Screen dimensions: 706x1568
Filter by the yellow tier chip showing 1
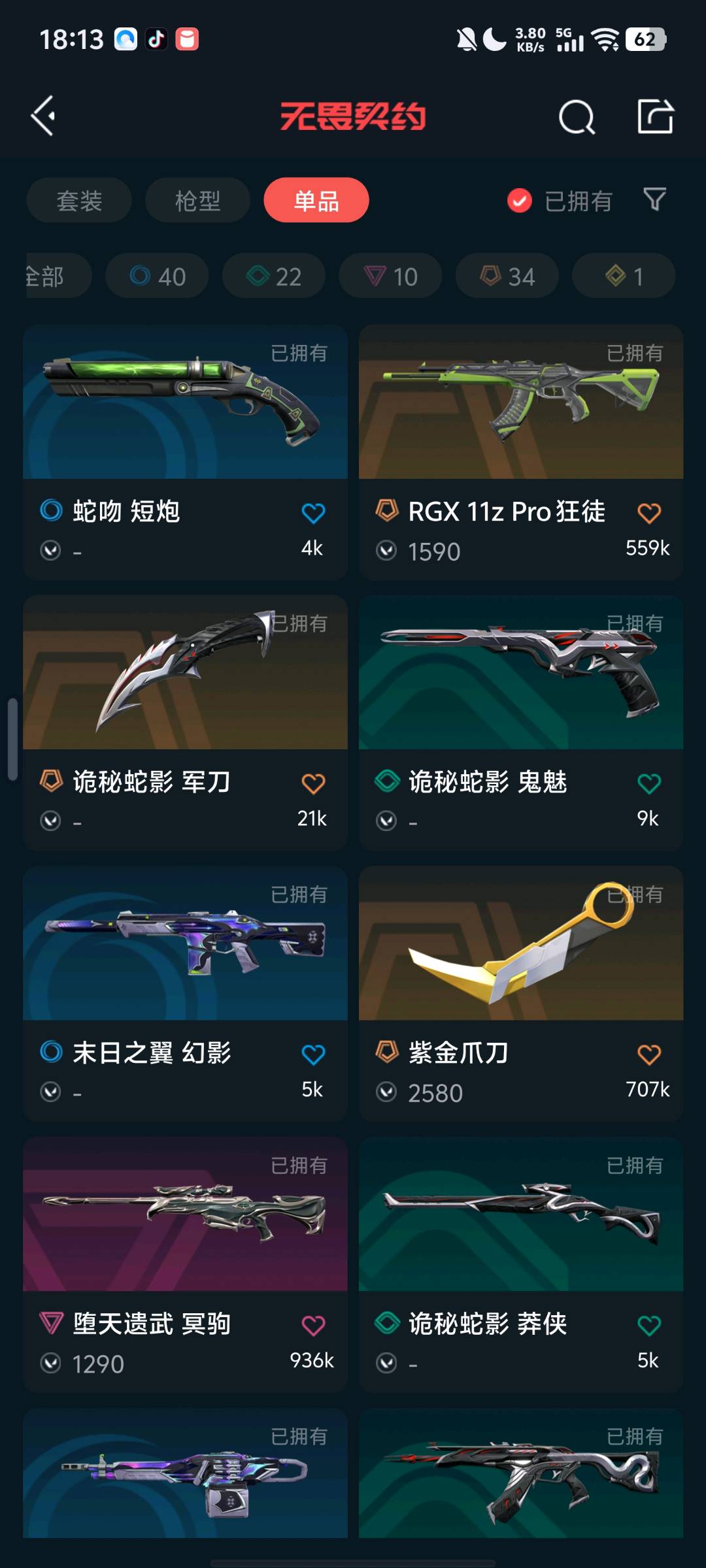click(624, 276)
